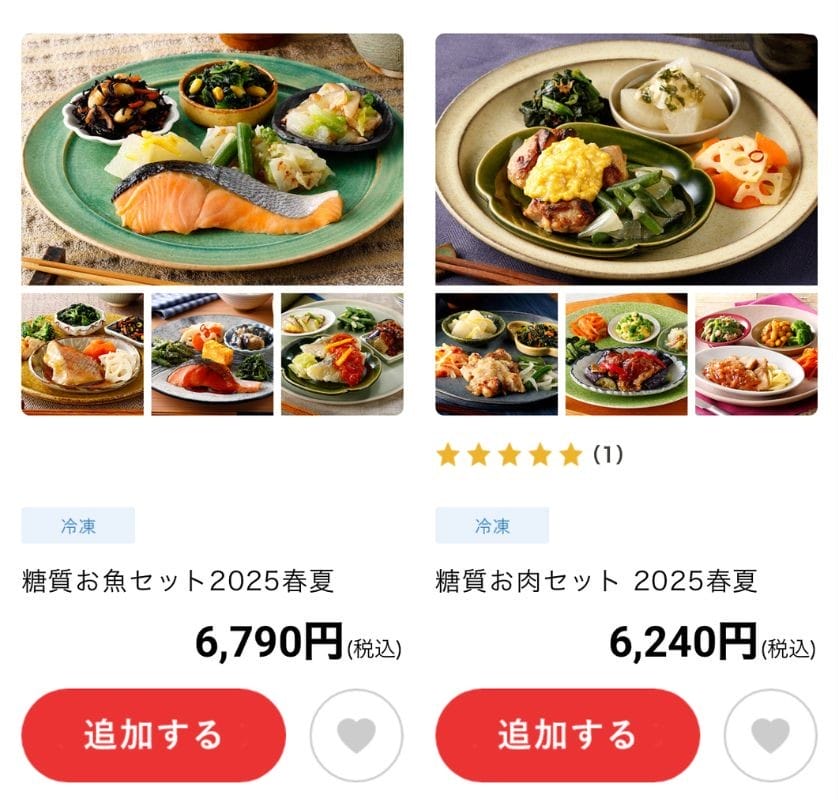Open the 糖質お魚セット2025春夏 product image
Image resolution: width=838 pixels, height=800 pixels.
[x=212, y=160]
